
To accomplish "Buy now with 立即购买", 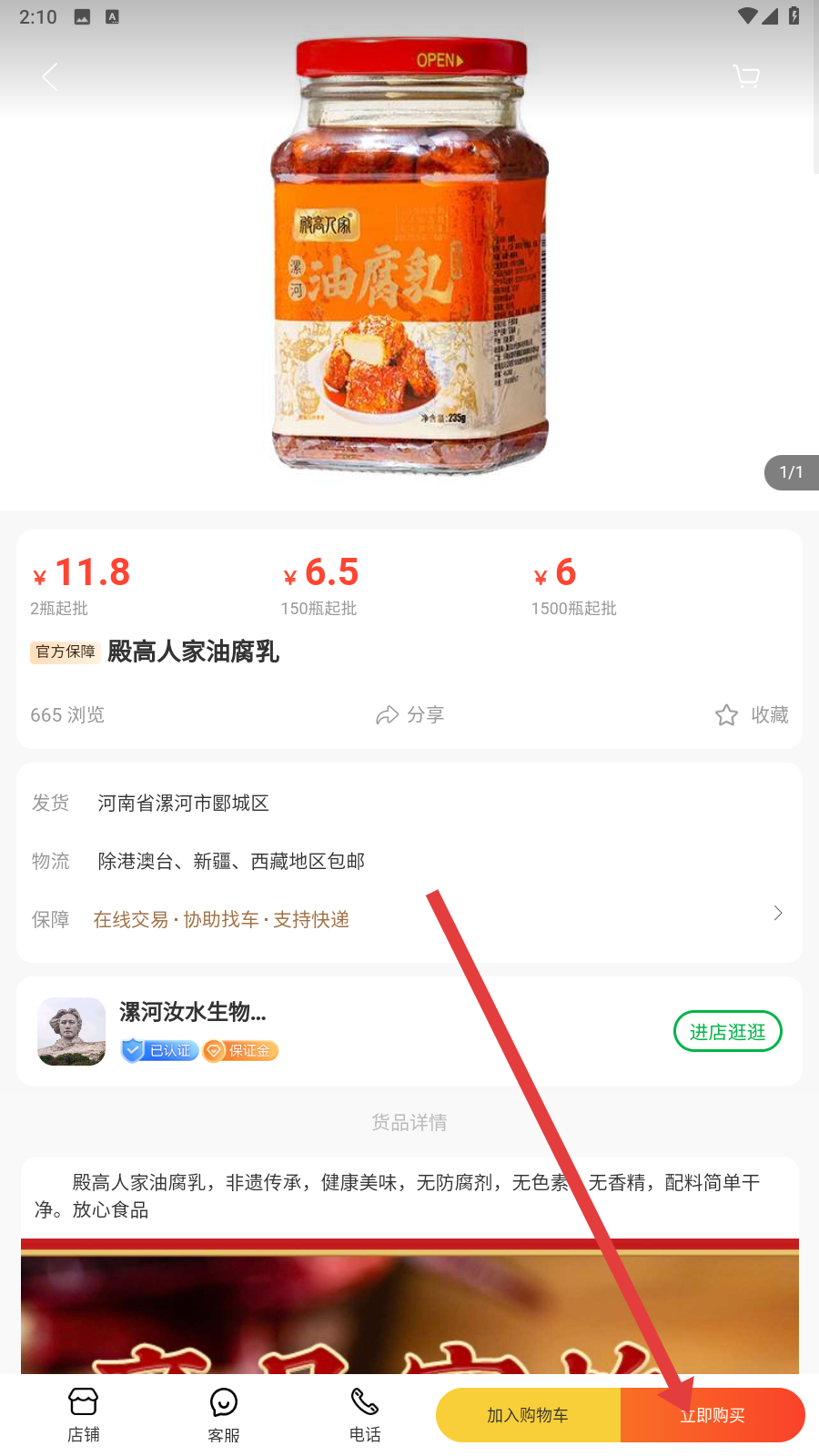I will pos(713,1415).
